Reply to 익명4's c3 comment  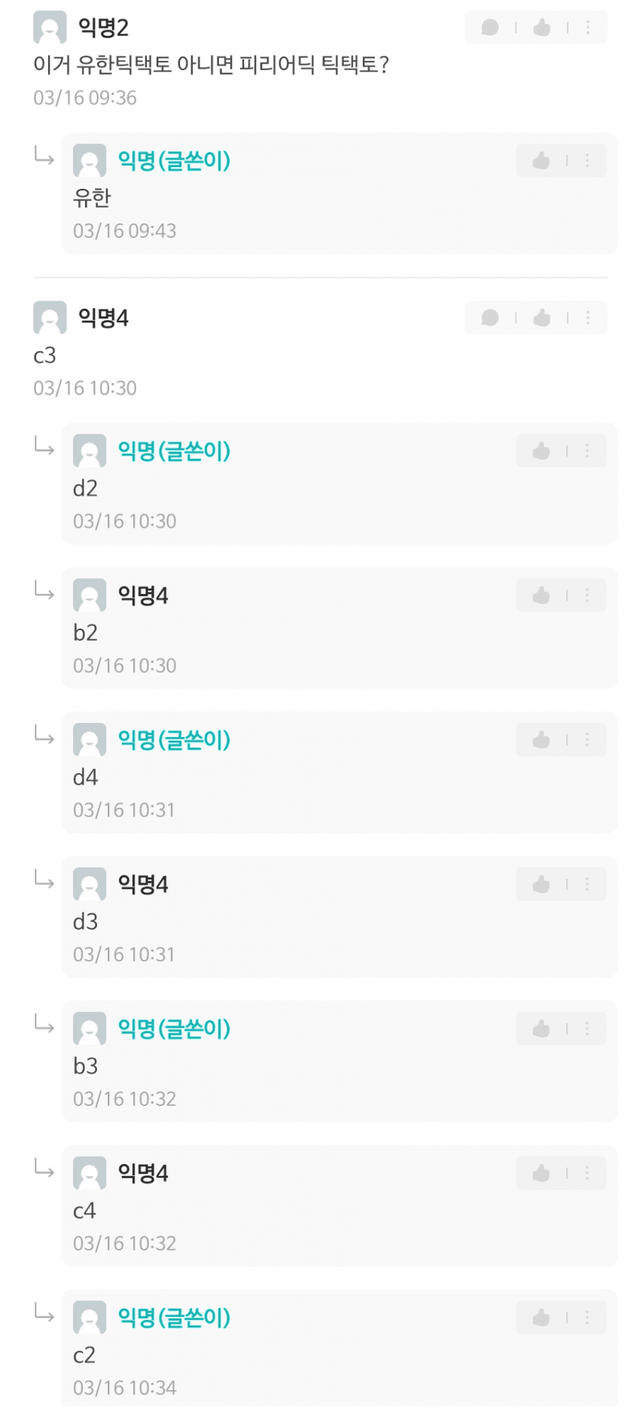point(490,318)
